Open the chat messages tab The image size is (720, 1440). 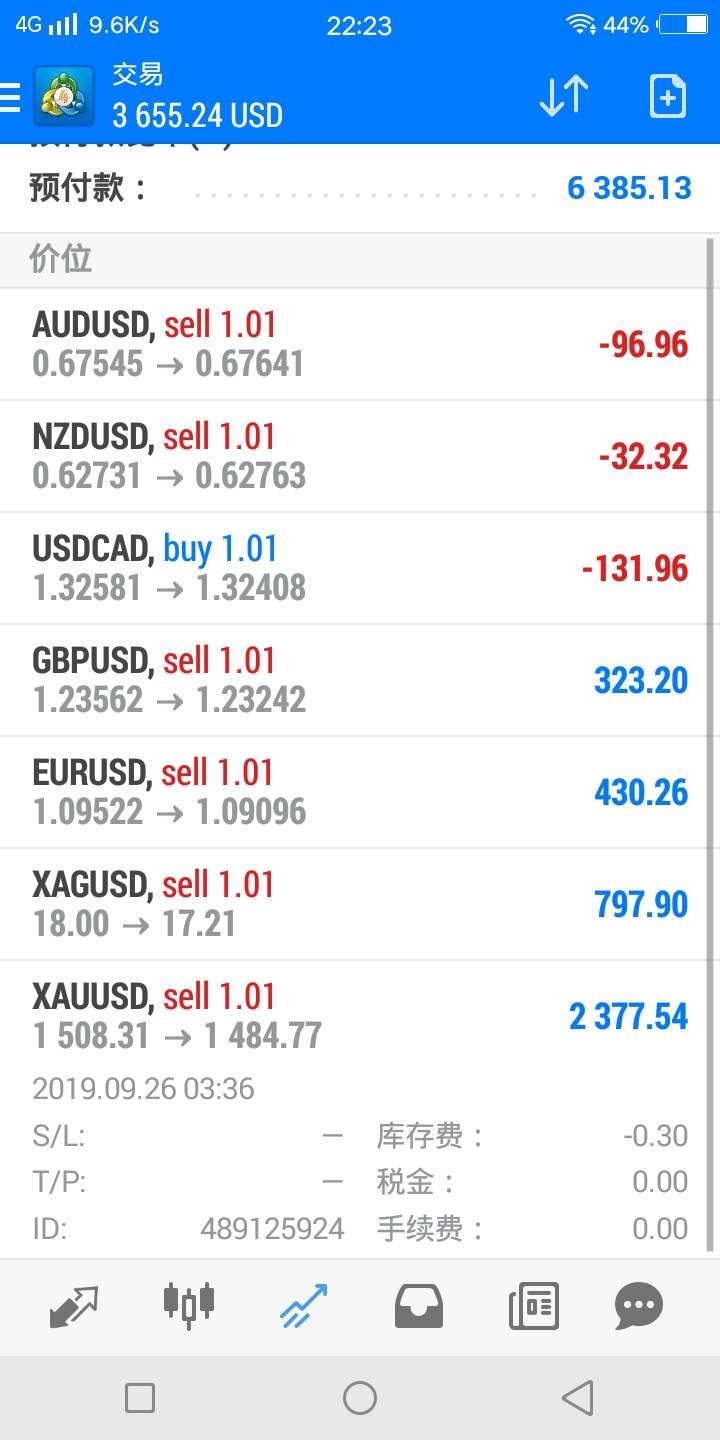[639, 1306]
